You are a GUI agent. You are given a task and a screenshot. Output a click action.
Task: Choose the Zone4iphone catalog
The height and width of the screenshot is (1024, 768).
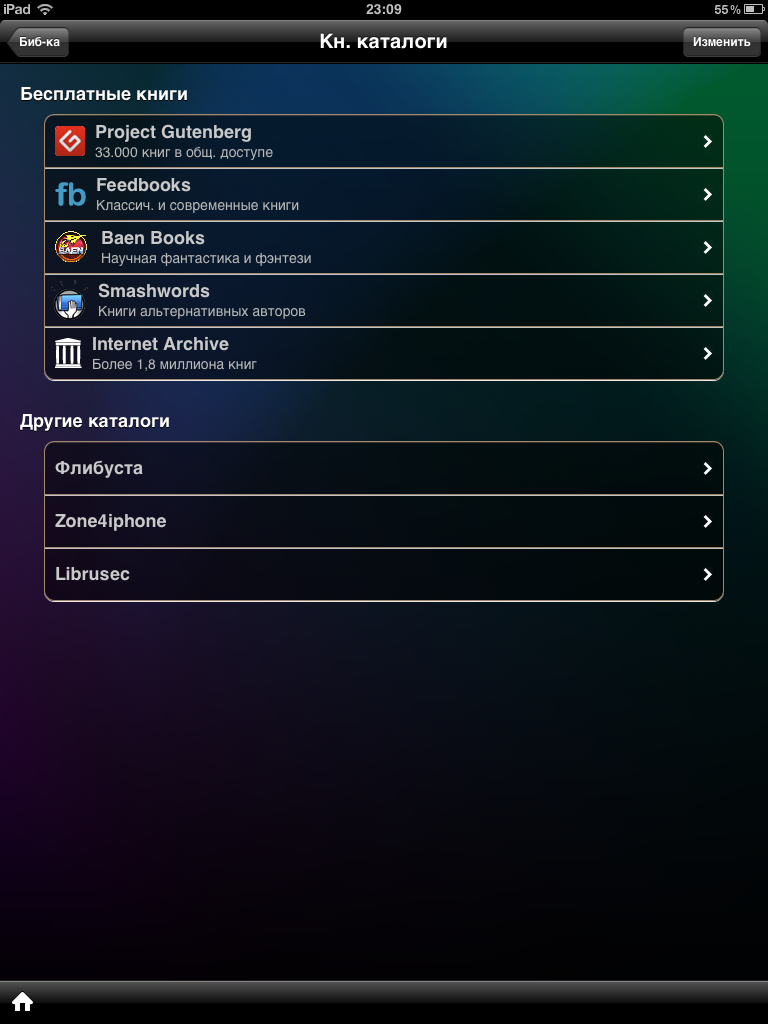coord(383,521)
